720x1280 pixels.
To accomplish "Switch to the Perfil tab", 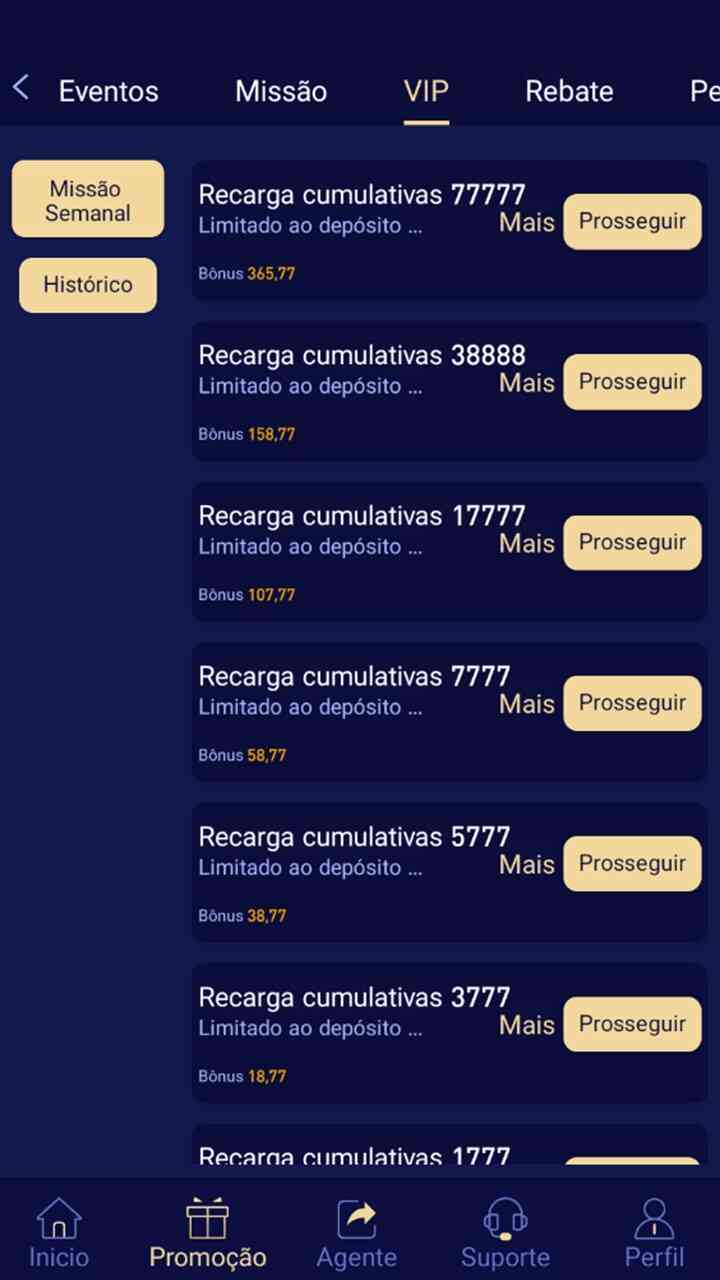I will tap(654, 1233).
